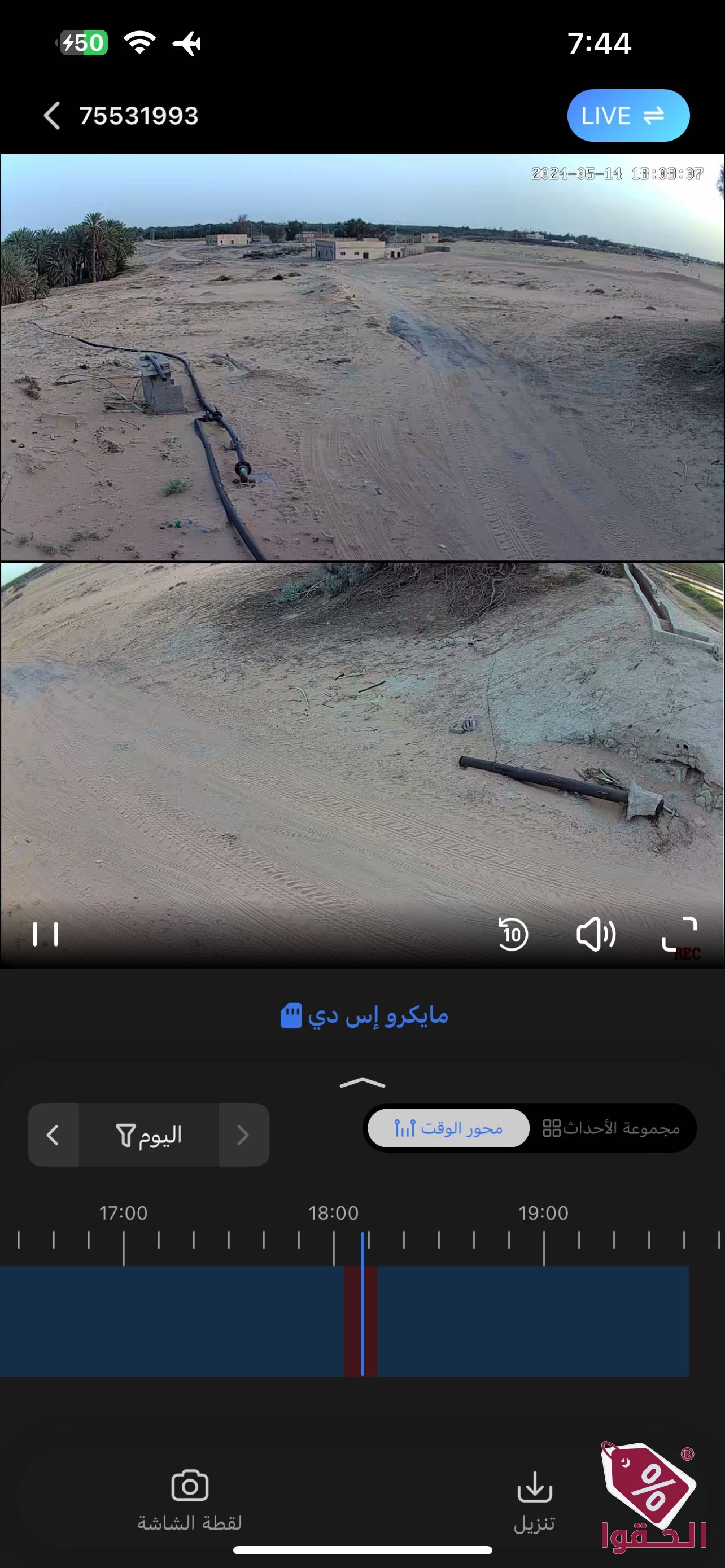Download the recording with تنزيل
The width and height of the screenshot is (725, 1568).
tap(535, 1501)
